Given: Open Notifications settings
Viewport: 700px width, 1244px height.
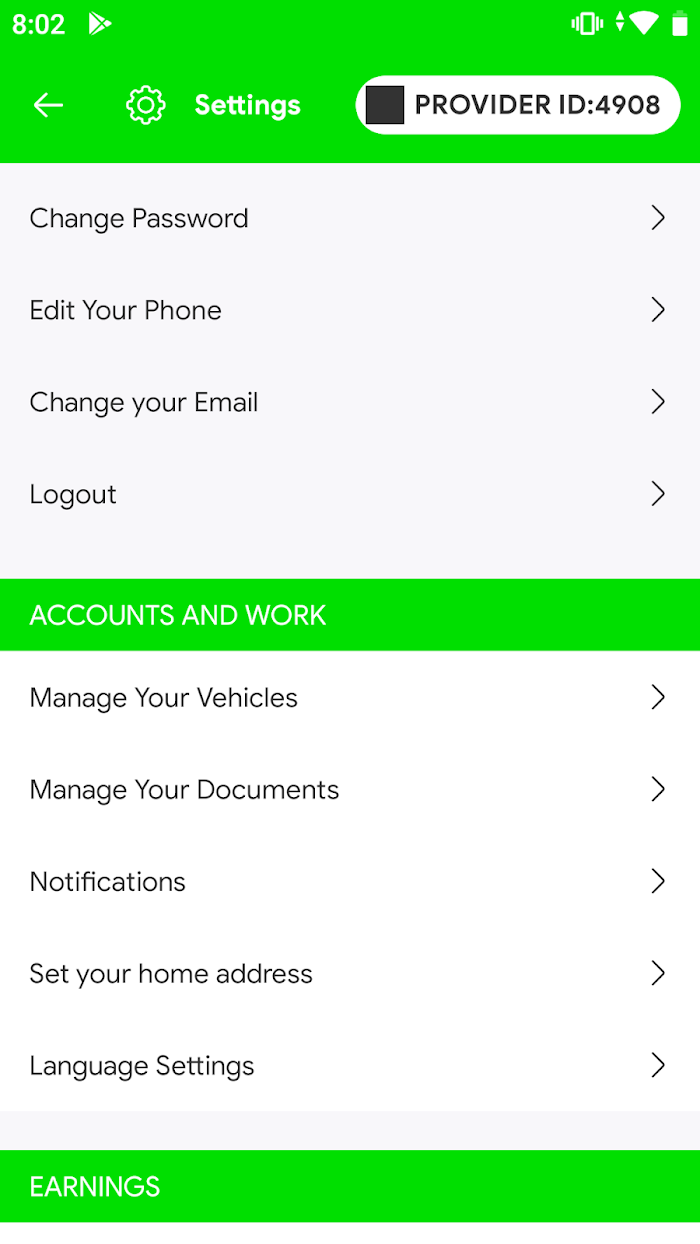Looking at the screenshot, I should pyautogui.click(x=350, y=882).
